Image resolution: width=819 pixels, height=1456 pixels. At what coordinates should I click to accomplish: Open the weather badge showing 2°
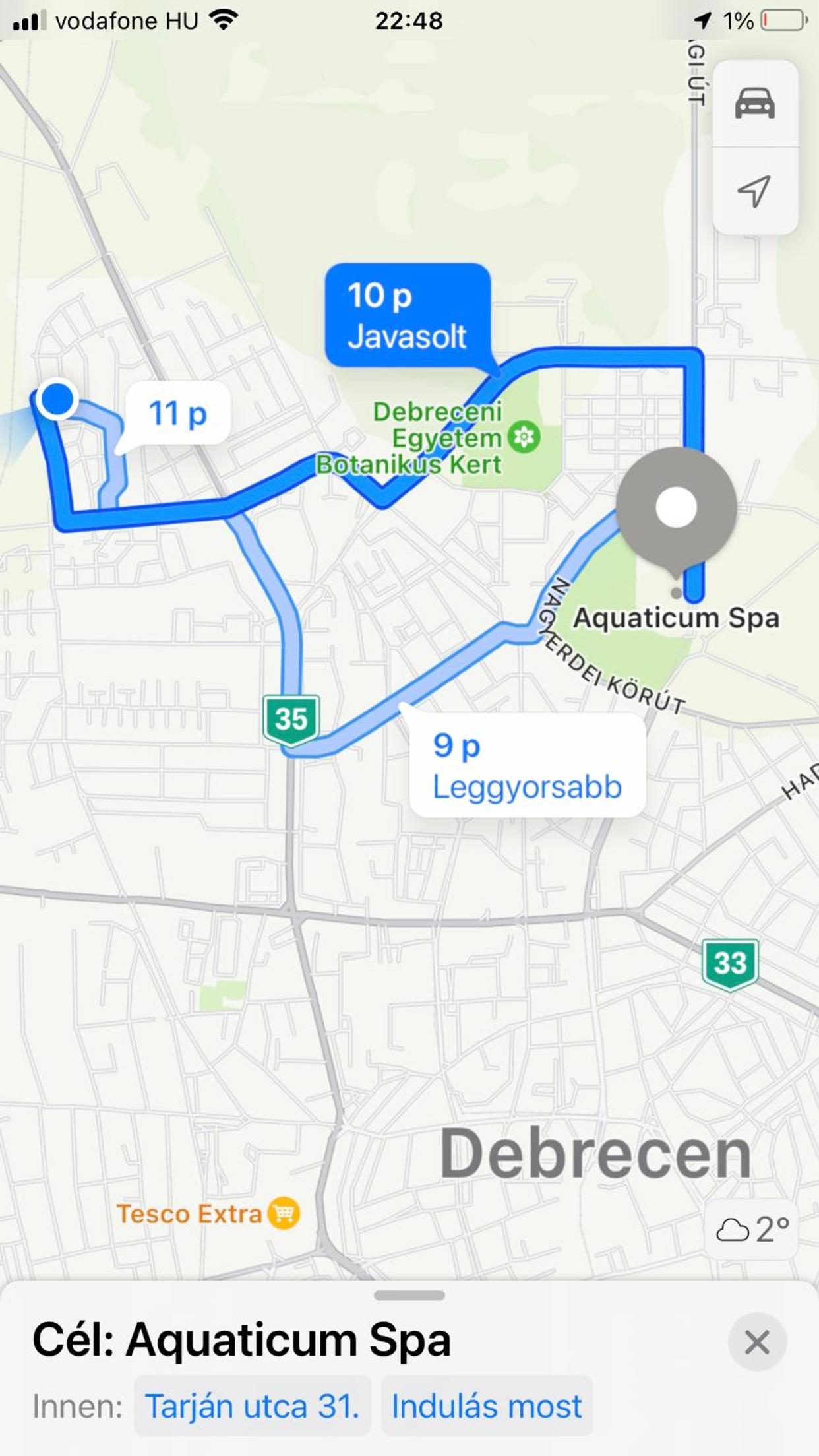[x=752, y=1229]
